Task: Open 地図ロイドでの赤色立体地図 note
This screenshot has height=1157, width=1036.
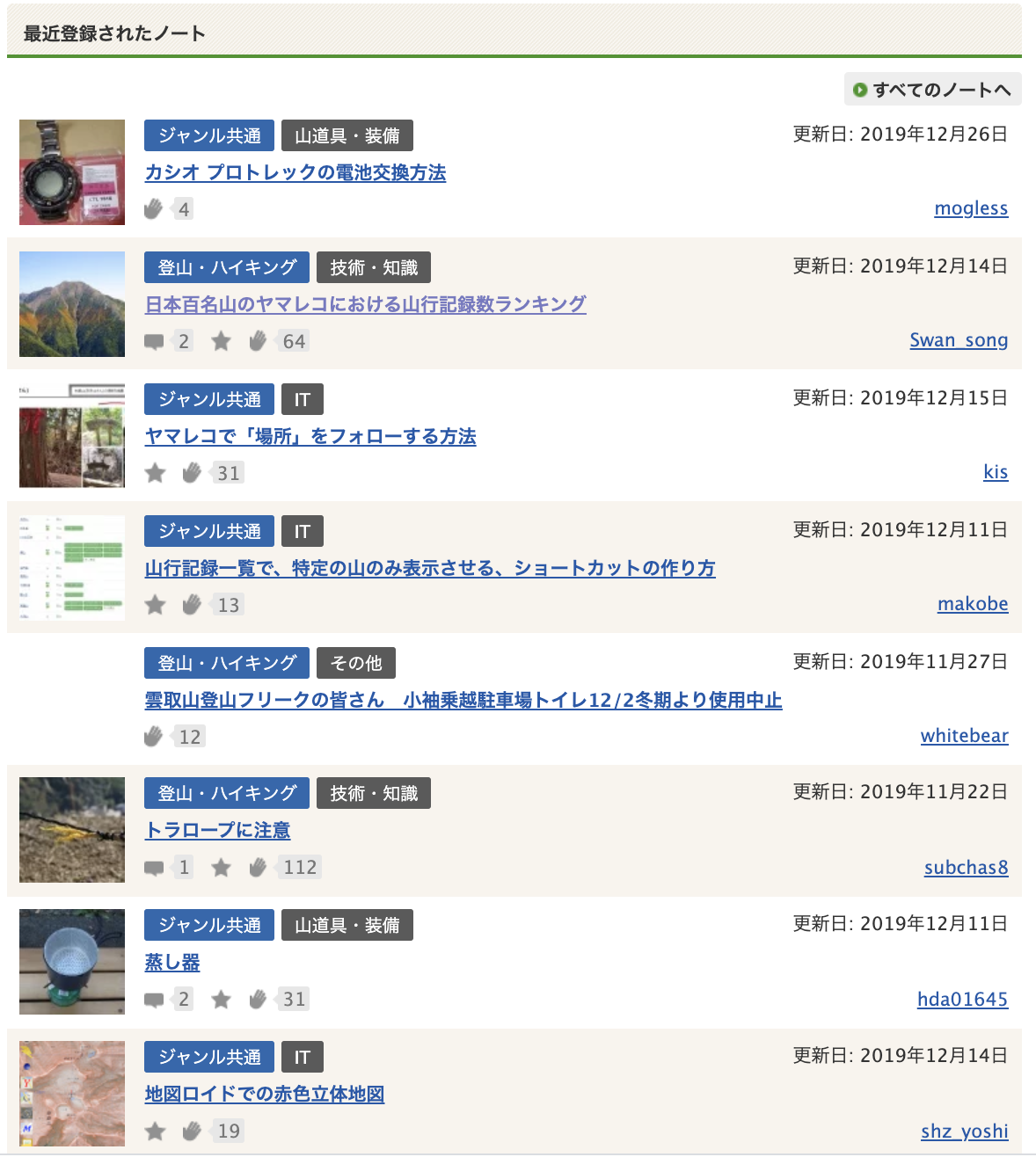Action: pyautogui.click(x=265, y=1095)
